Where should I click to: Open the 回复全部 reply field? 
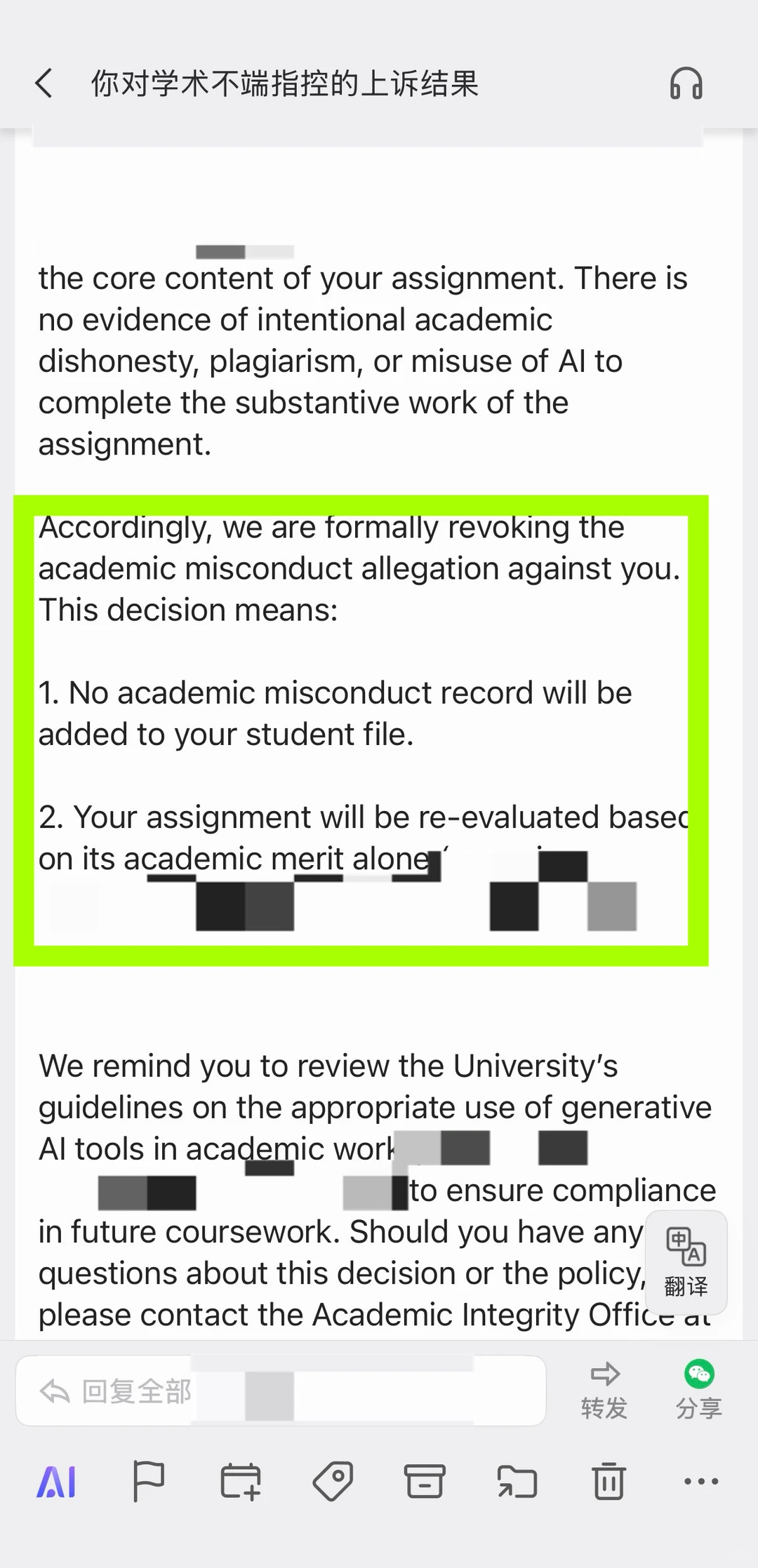[281, 1391]
